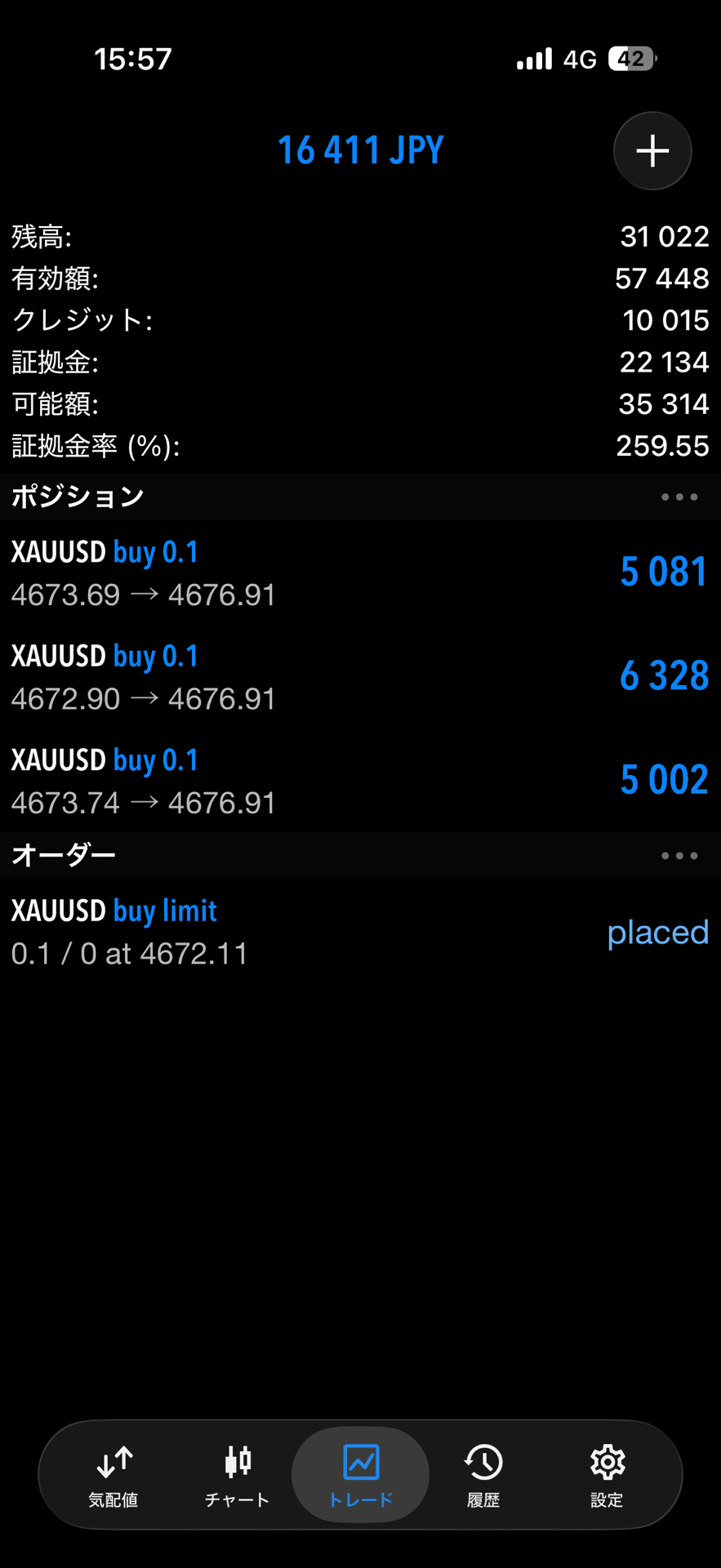Tap the plus icon to open a new order
The height and width of the screenshot is (1568, 721).
click(652, 150)
